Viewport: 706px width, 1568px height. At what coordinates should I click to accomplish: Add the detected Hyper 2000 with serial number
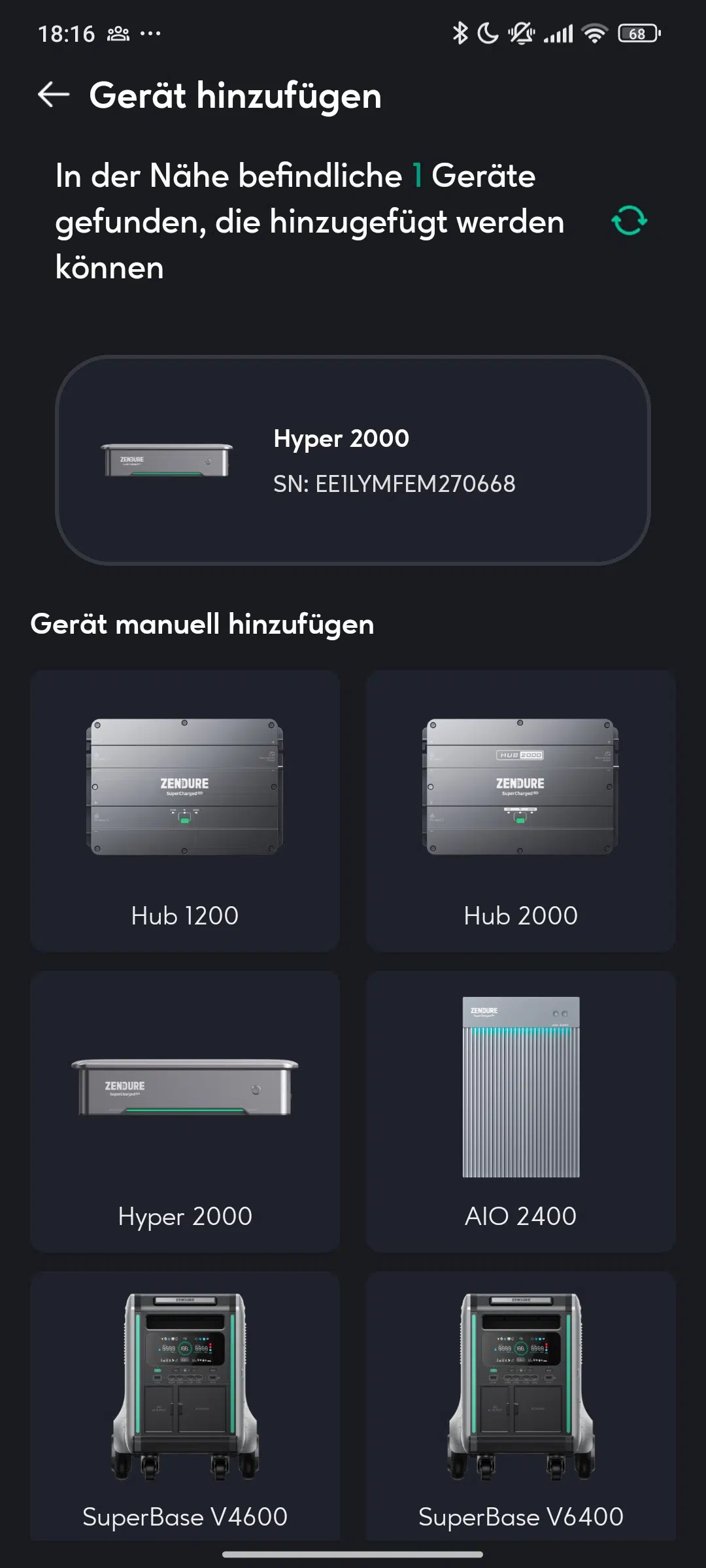pyautogui.click(x=353, y=460)
